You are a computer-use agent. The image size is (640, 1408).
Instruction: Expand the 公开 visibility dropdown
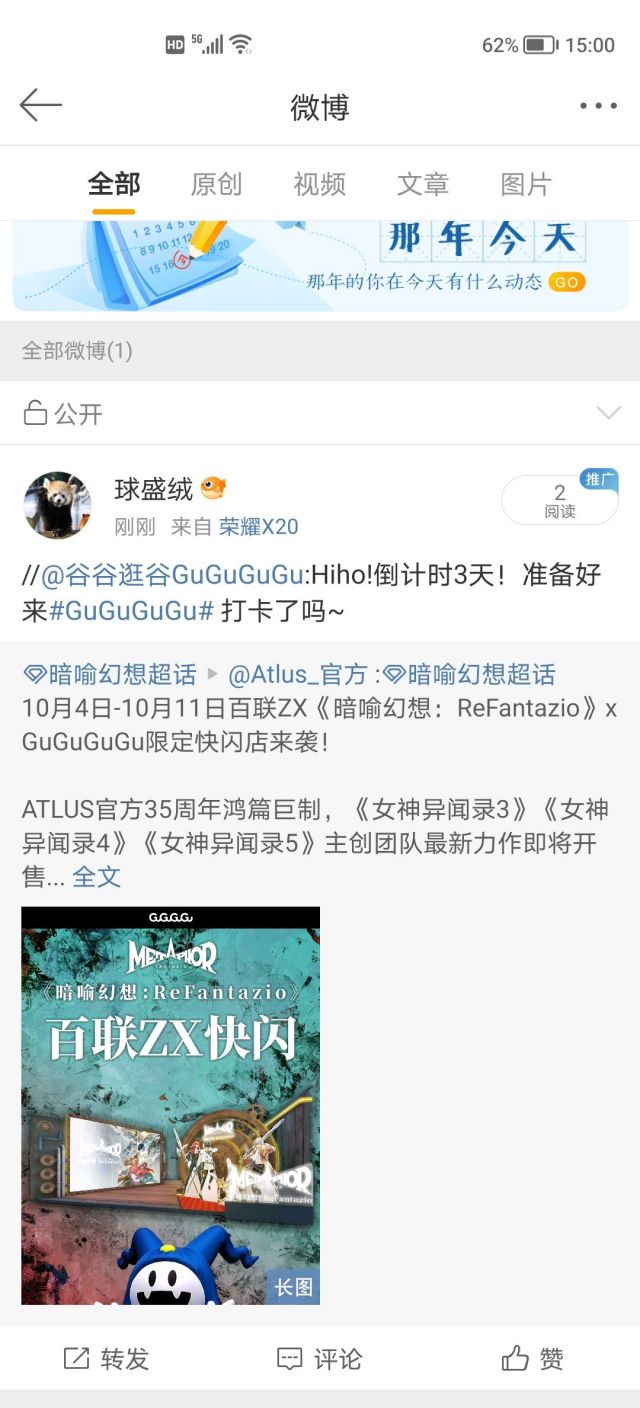(x=607, y=413)
